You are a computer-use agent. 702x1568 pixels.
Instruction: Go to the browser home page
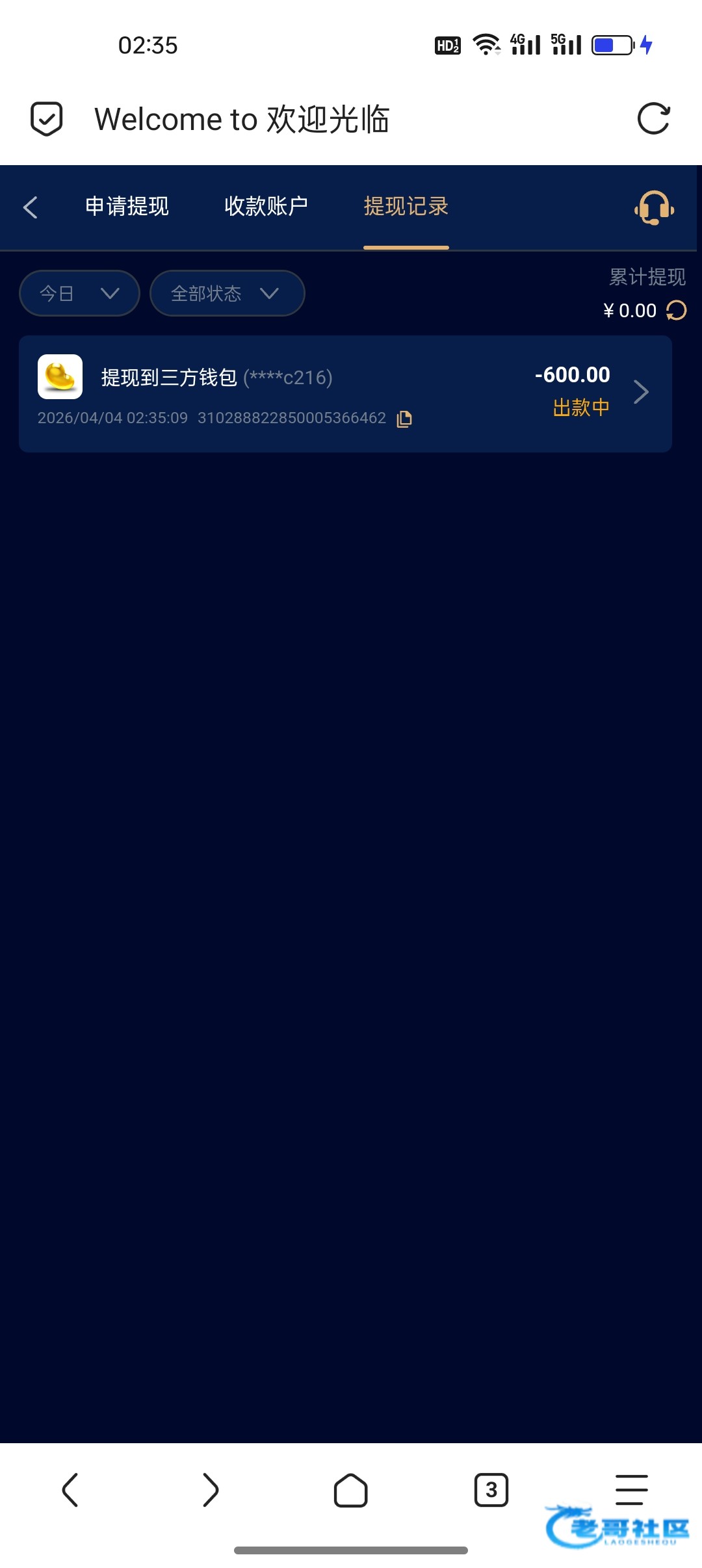pyautogui.click(x=350, y=1489)
